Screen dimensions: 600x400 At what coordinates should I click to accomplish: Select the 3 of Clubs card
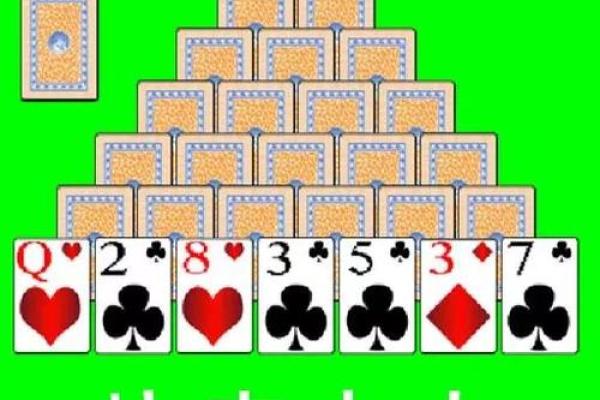click(295, 295)
